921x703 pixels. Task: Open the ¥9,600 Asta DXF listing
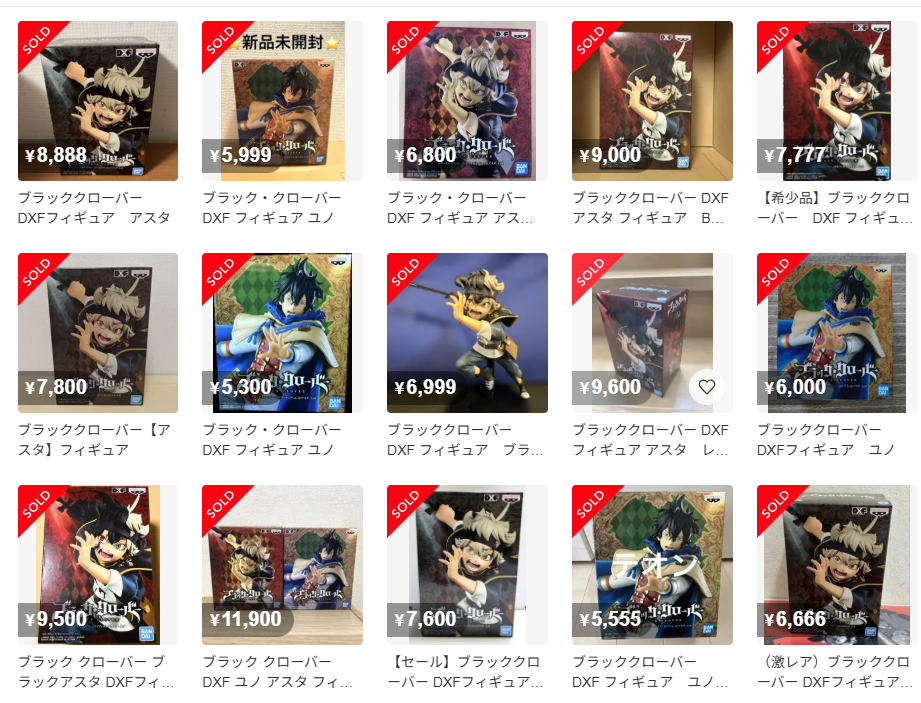[640, 320]
